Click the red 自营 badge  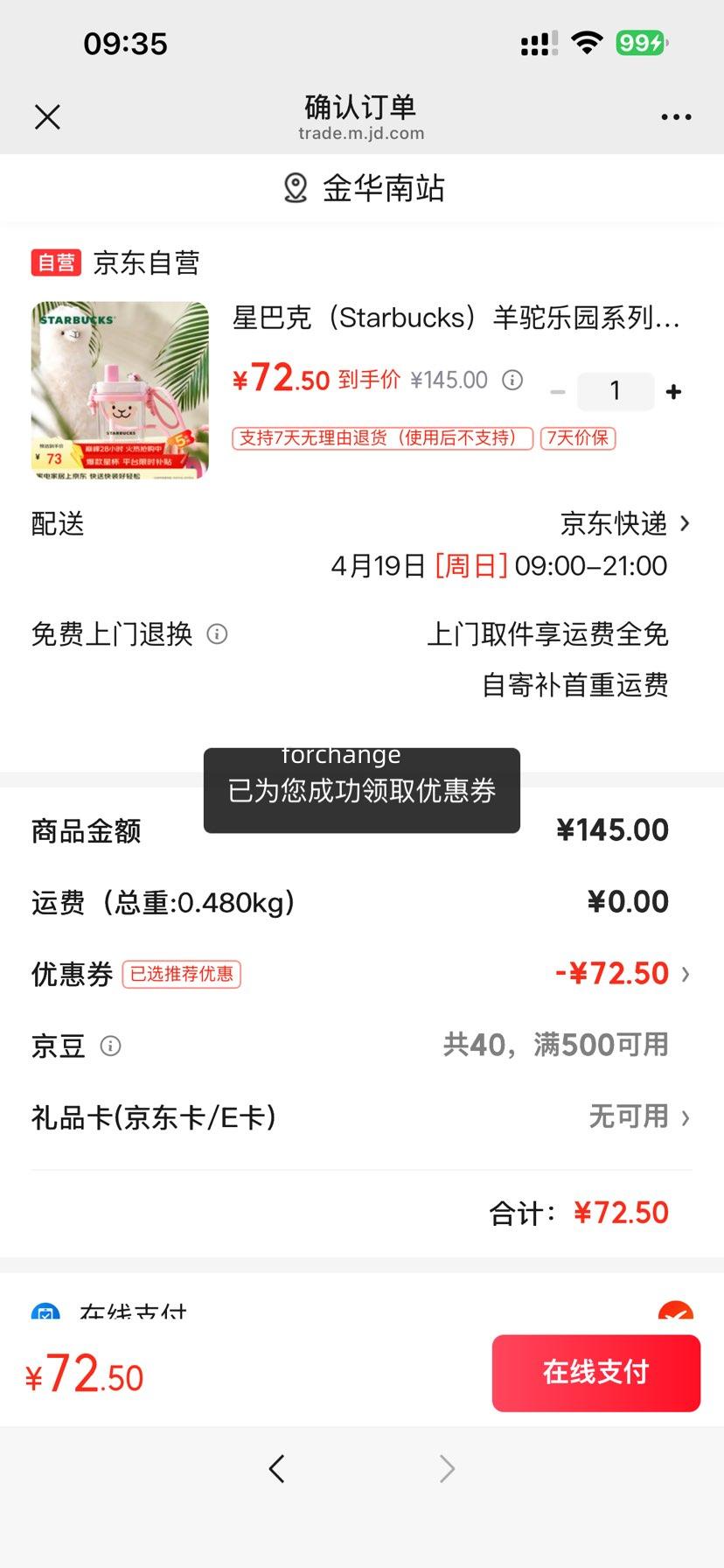click(55, 262)
